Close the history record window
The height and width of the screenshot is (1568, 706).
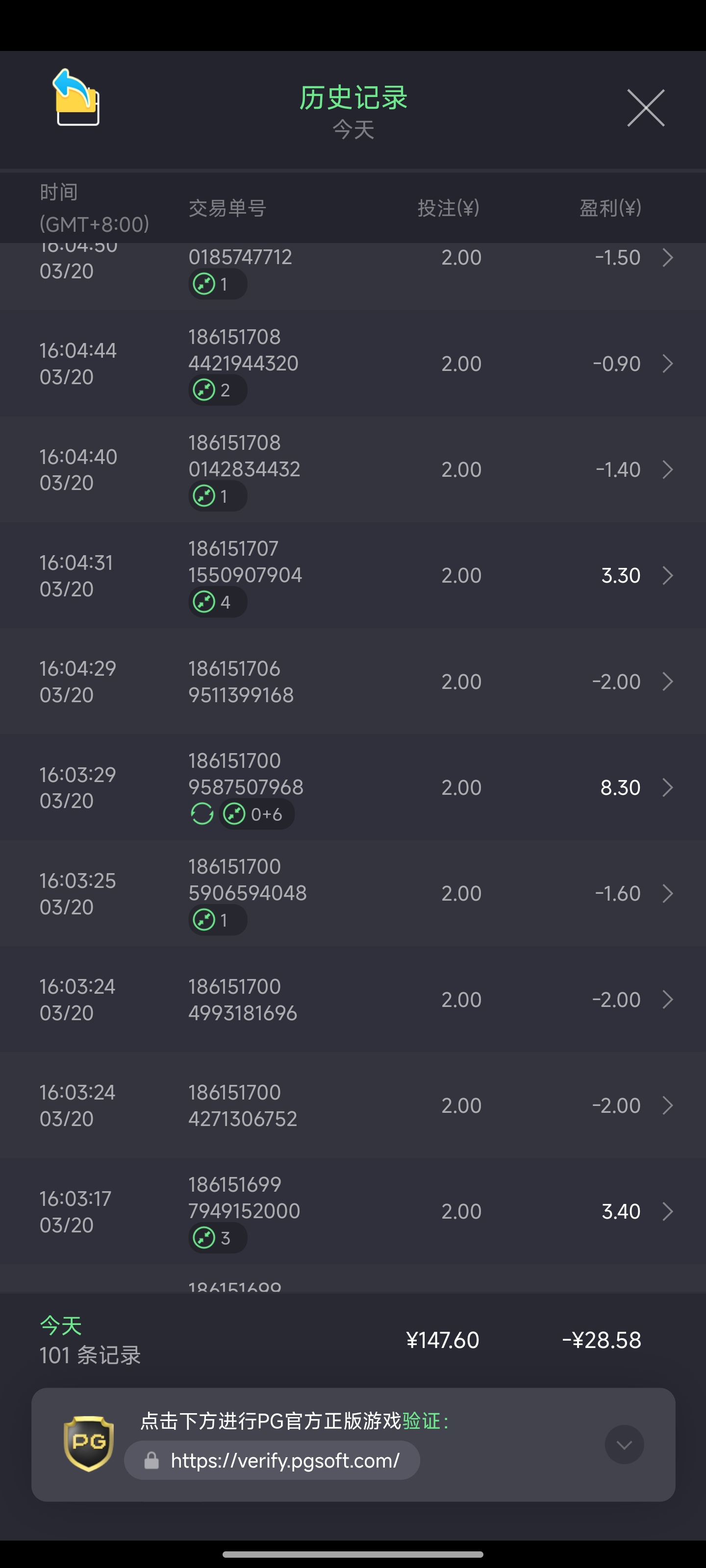point(645,108)
